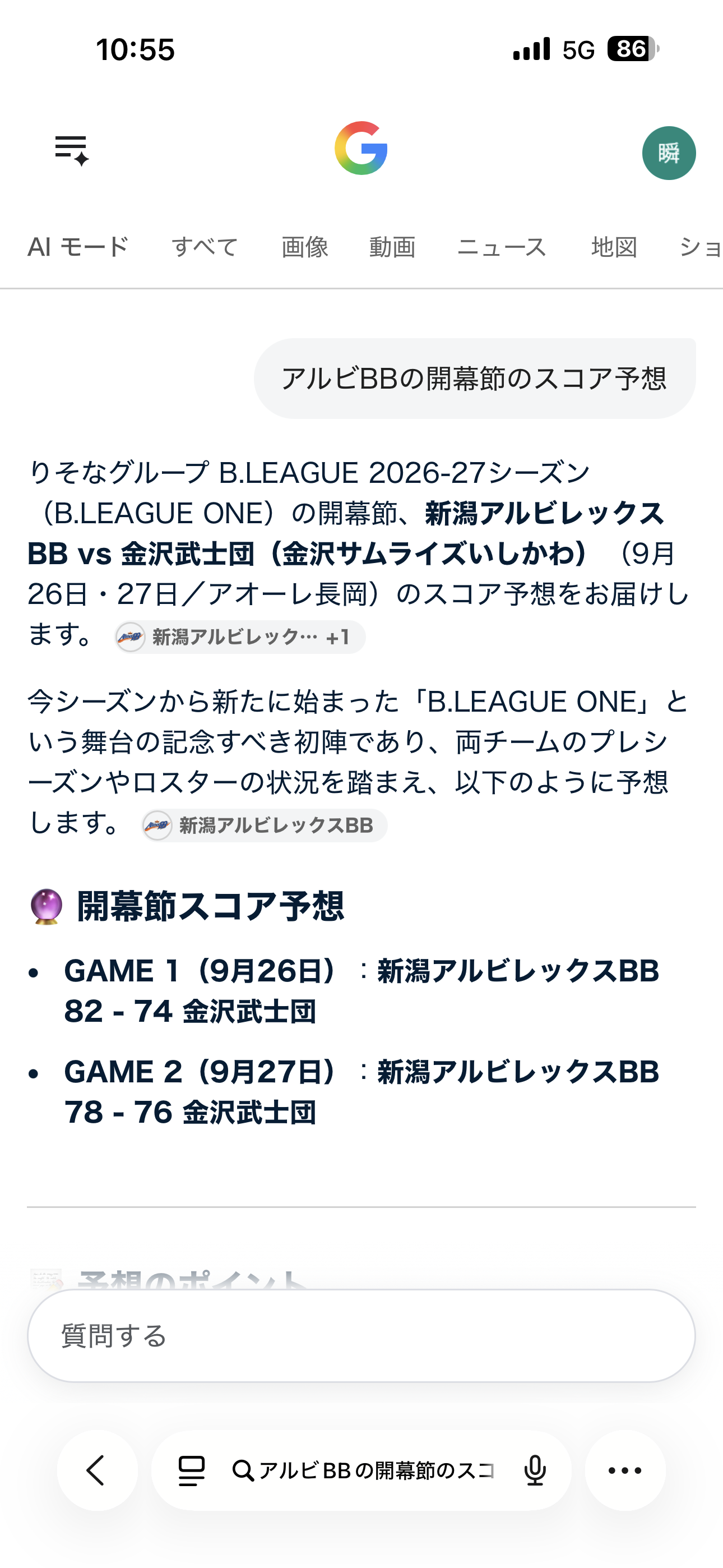
Task: Go back with the browser back arrow
Action: tap(98, 1470)
